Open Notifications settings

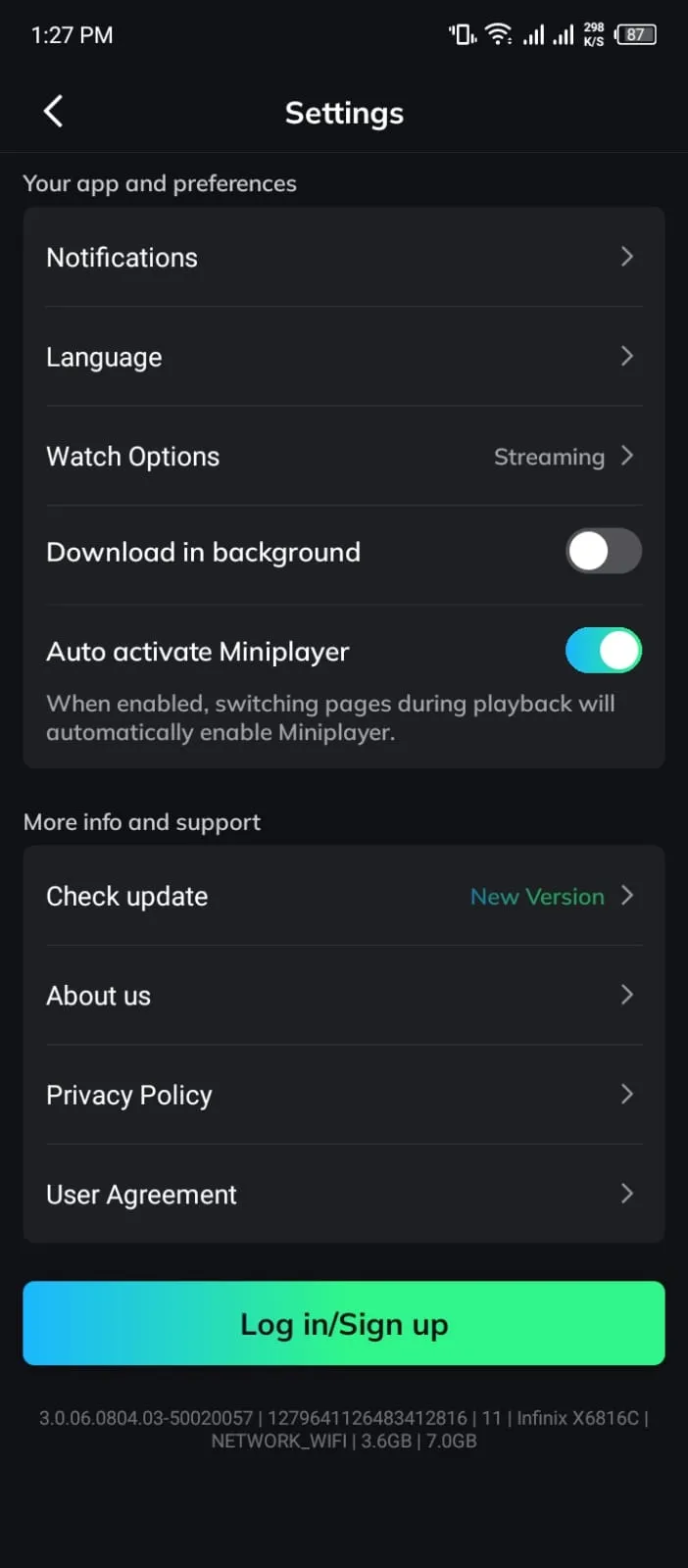tap(343, 258)
